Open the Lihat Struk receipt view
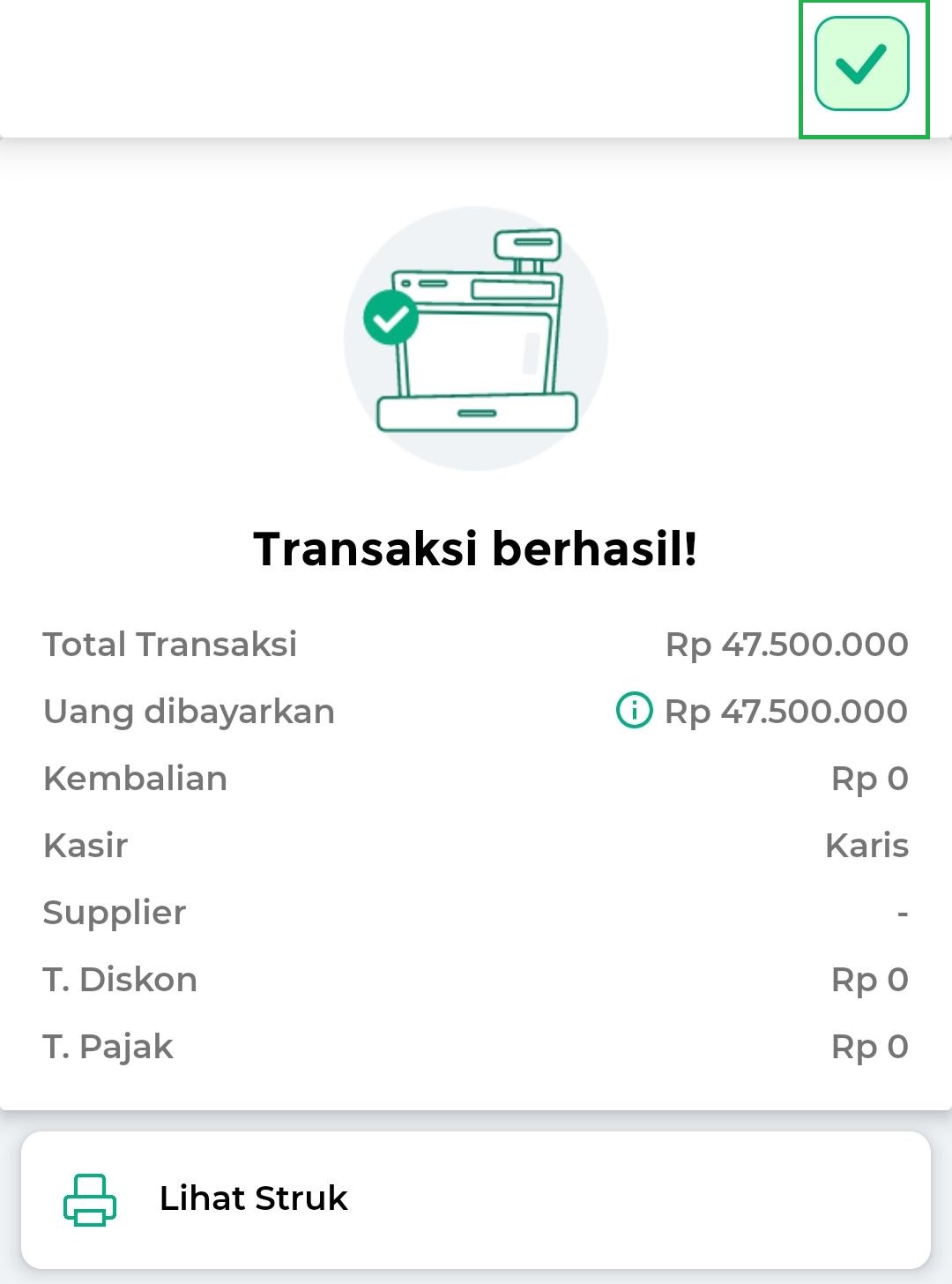 [x=476, y=1199]
